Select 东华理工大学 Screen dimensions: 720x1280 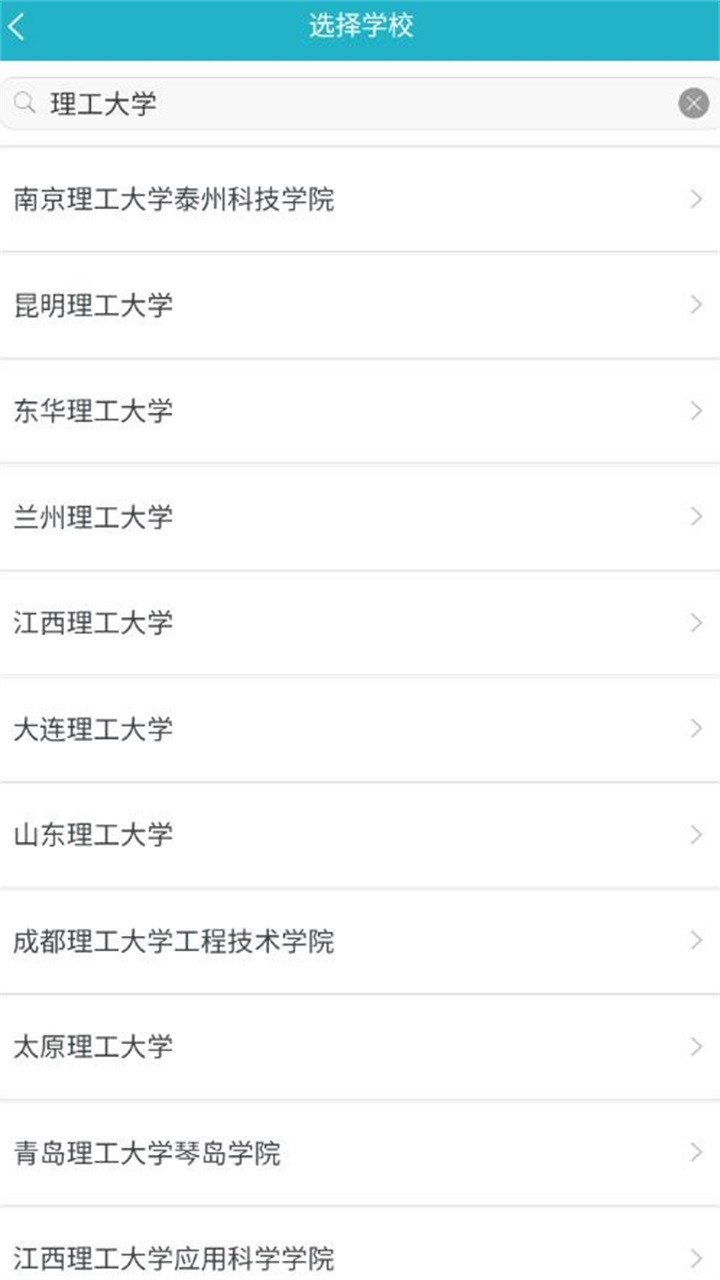tap(360, 411)
